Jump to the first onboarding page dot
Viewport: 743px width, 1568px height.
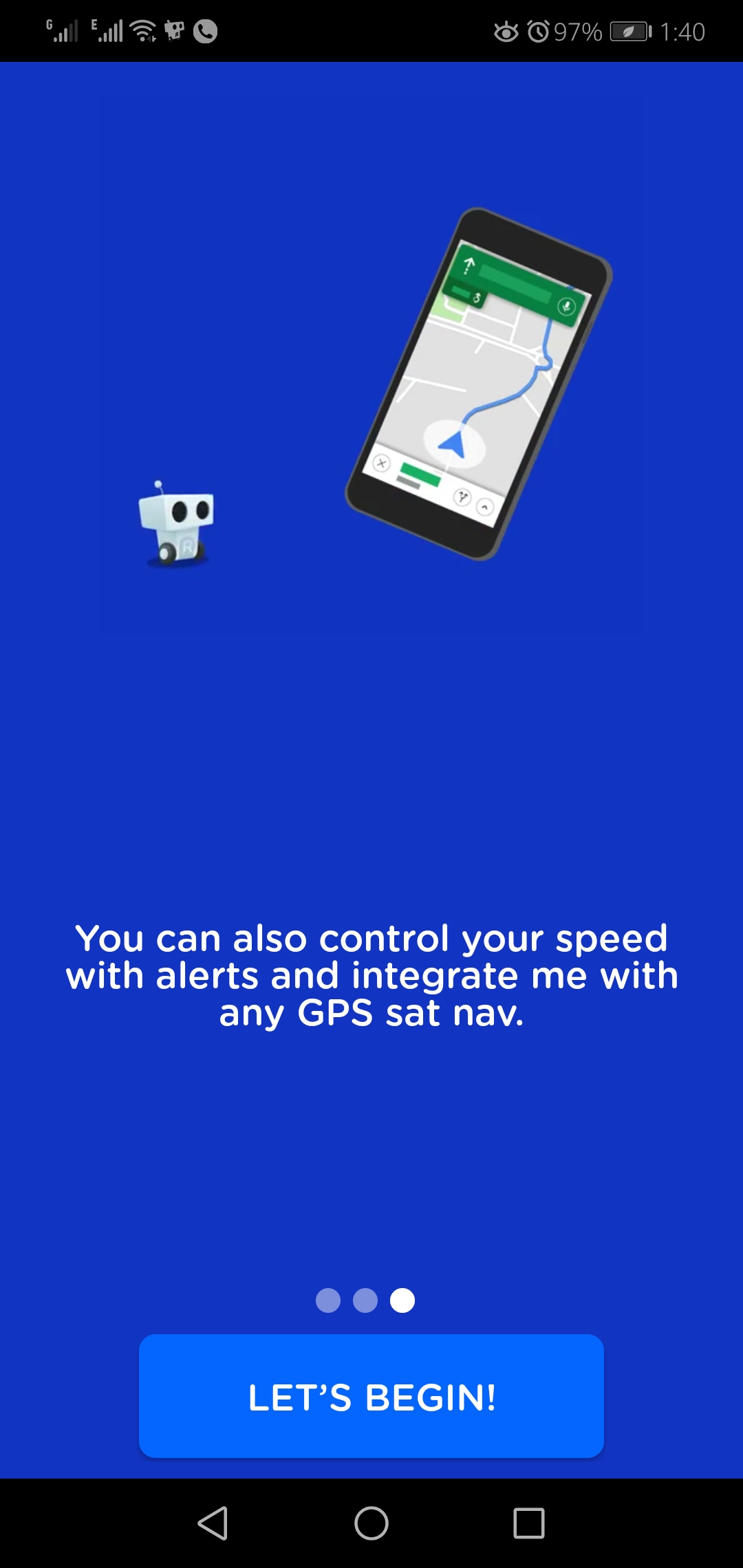(328, 1300)
